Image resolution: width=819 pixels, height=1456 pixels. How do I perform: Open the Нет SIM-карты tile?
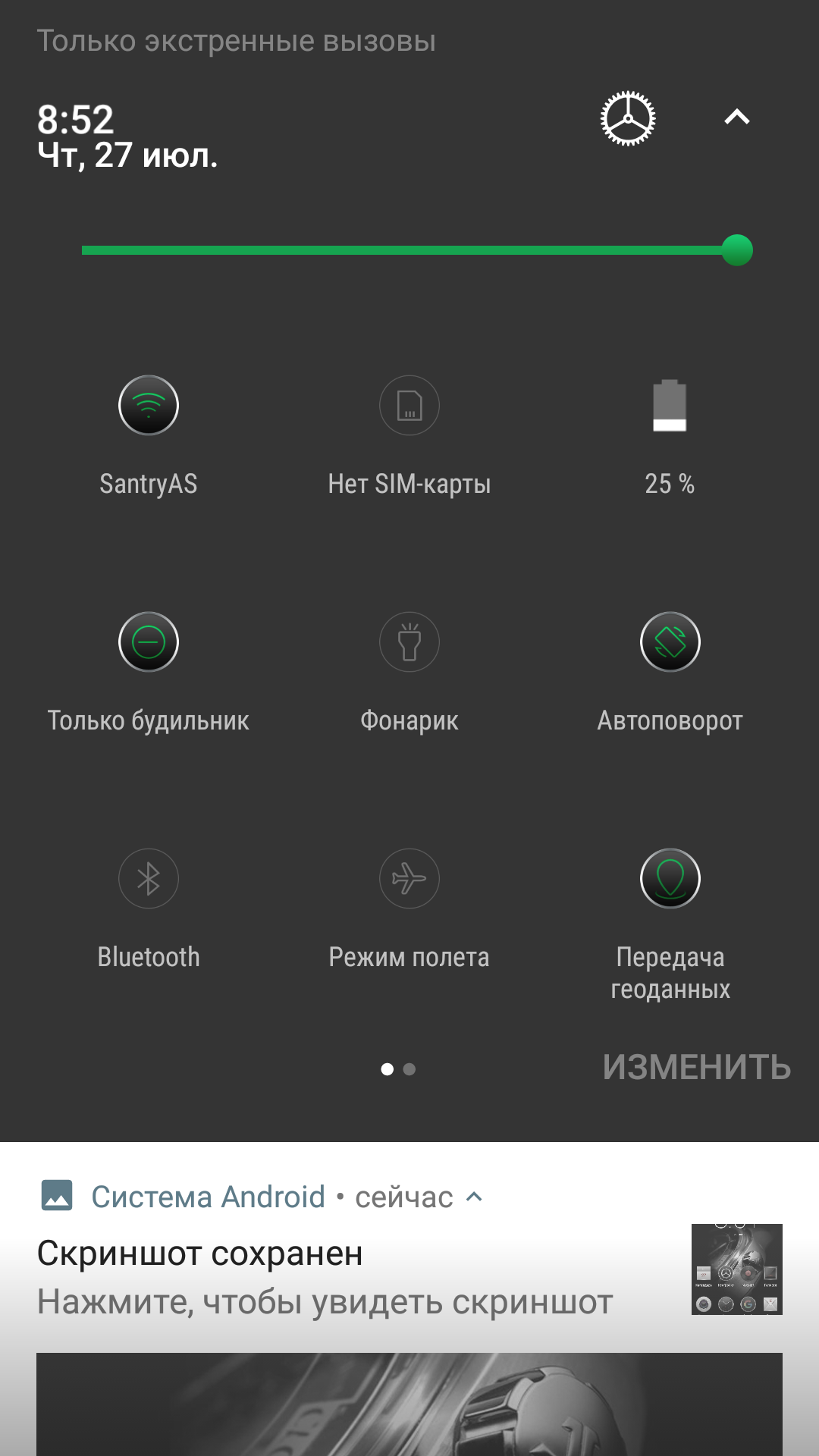coord(409,406)
